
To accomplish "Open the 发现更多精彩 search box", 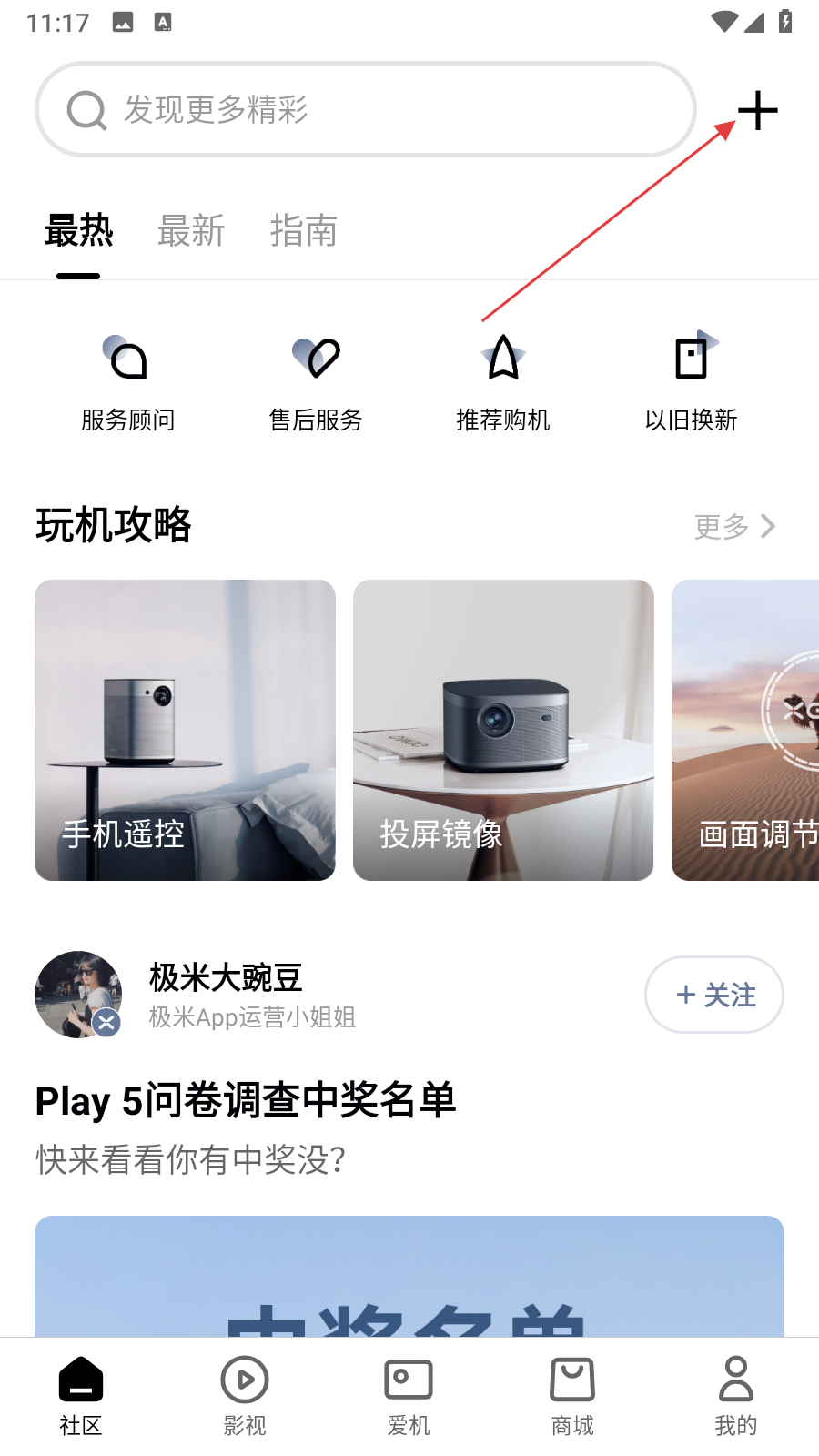I will click(364, 110).
